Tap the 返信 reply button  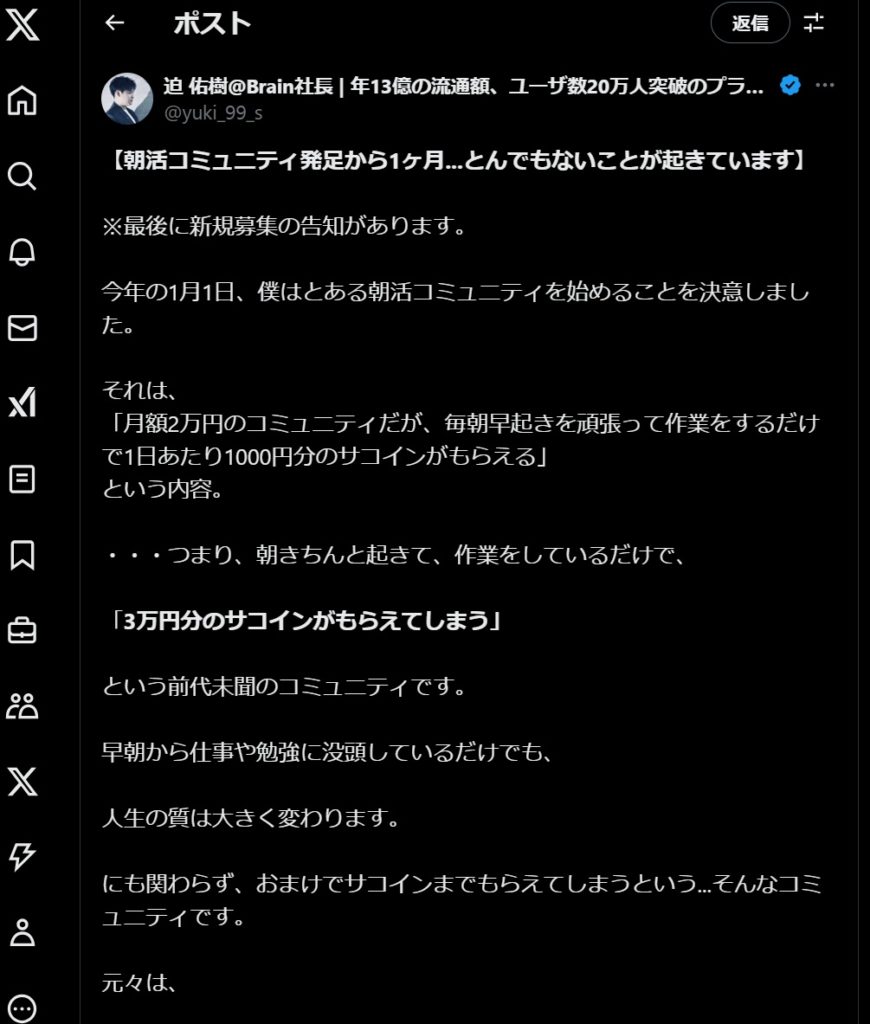click(750, 24)
